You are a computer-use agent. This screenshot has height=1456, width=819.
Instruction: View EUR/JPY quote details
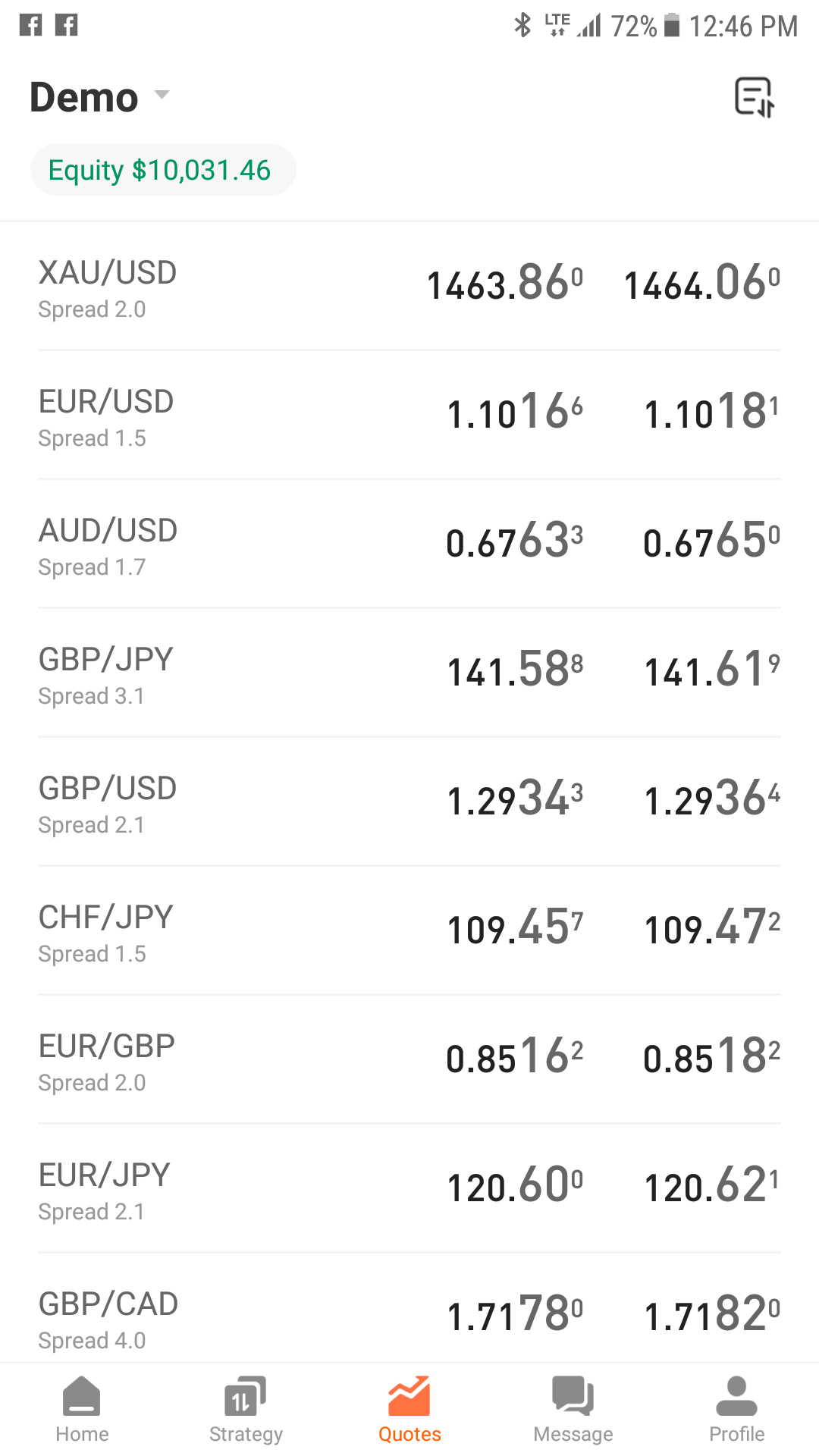click(x=409, y=1189)
